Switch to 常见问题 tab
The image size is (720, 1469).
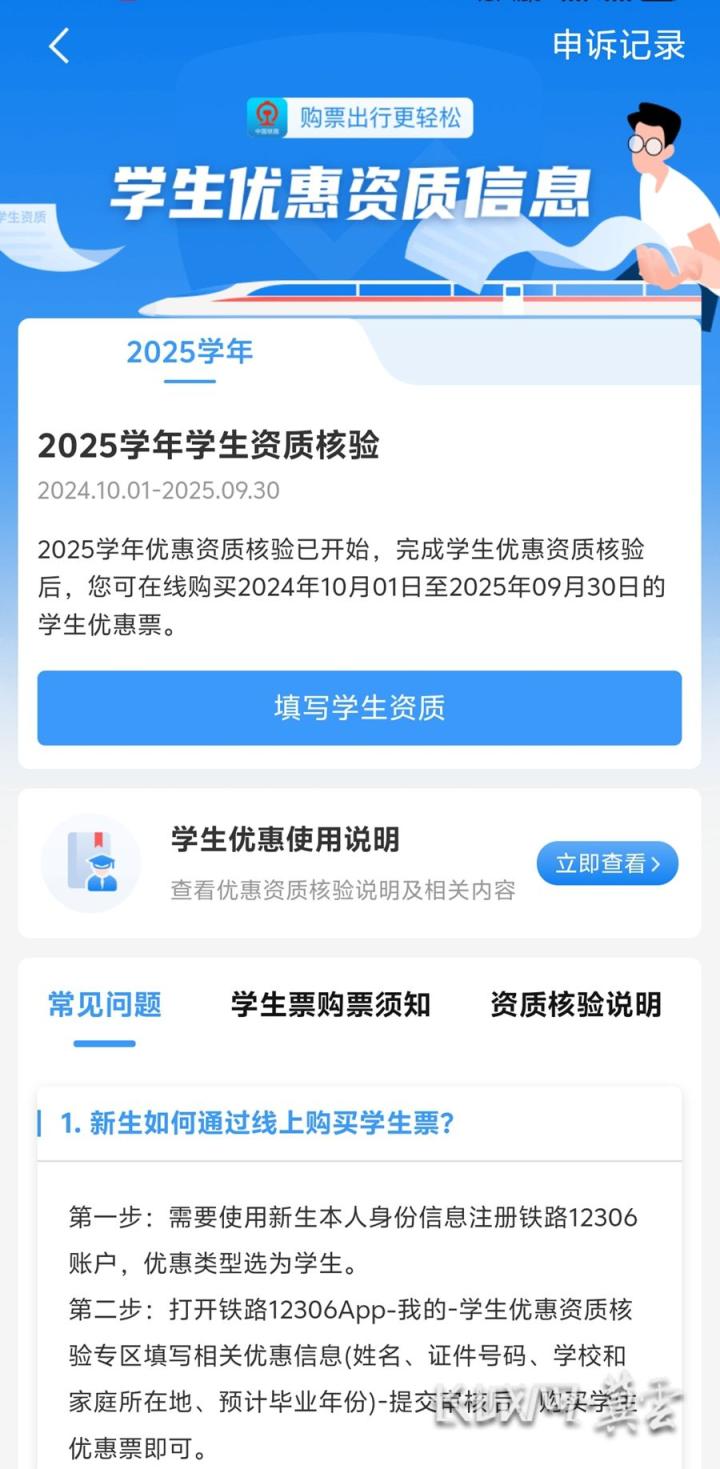coord(105,1004)
